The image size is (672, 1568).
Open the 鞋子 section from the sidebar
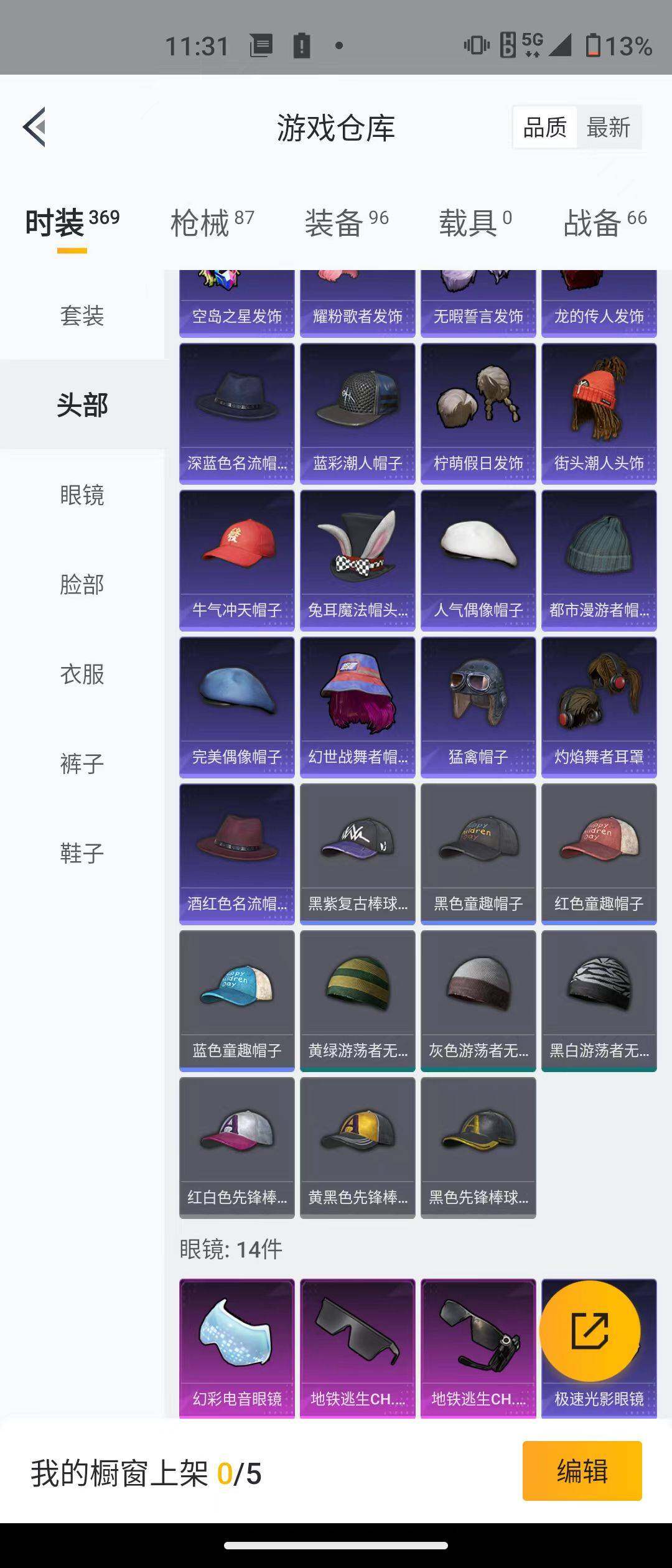point(81,852)
